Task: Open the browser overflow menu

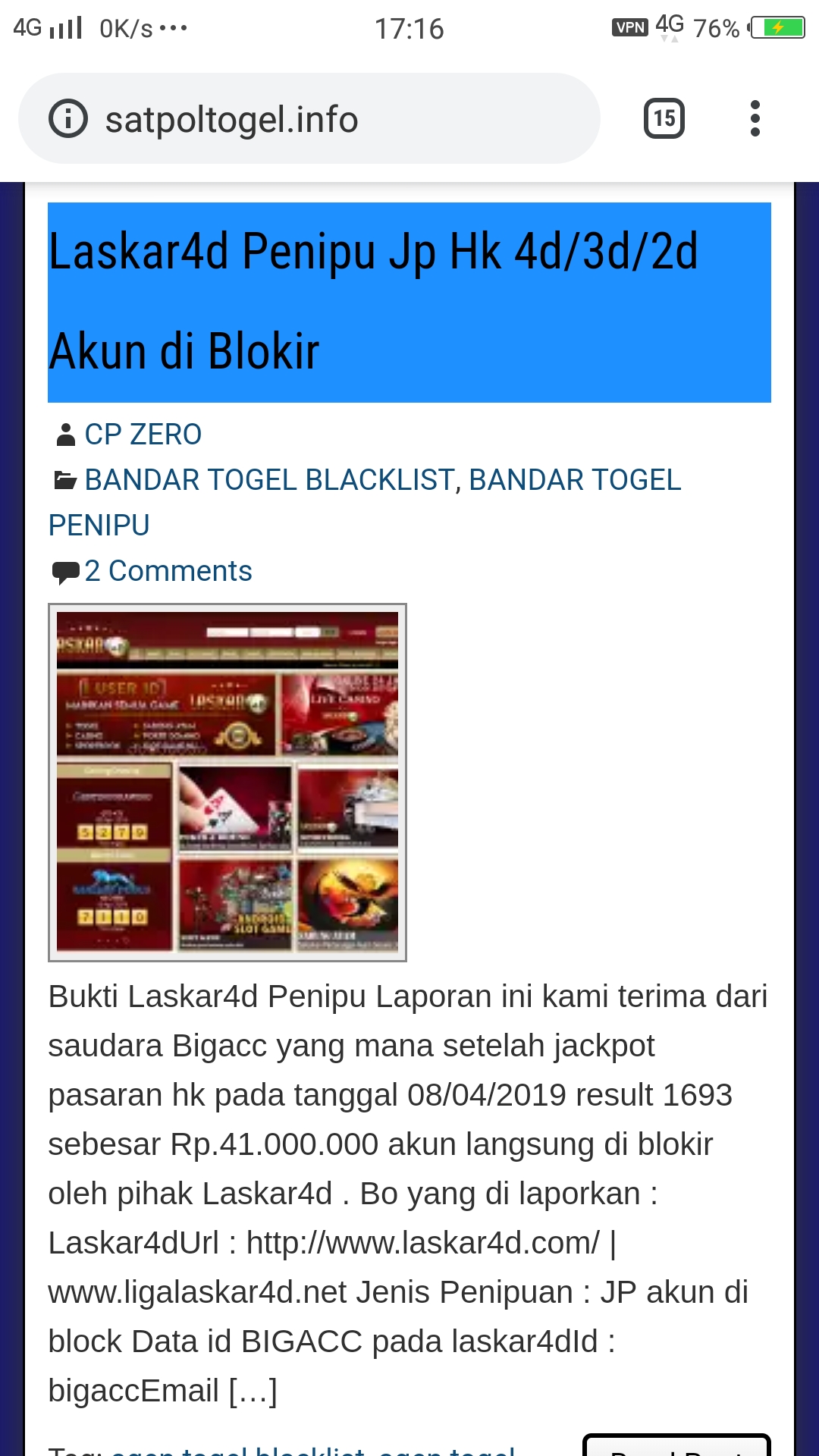Action: (754, 118)
